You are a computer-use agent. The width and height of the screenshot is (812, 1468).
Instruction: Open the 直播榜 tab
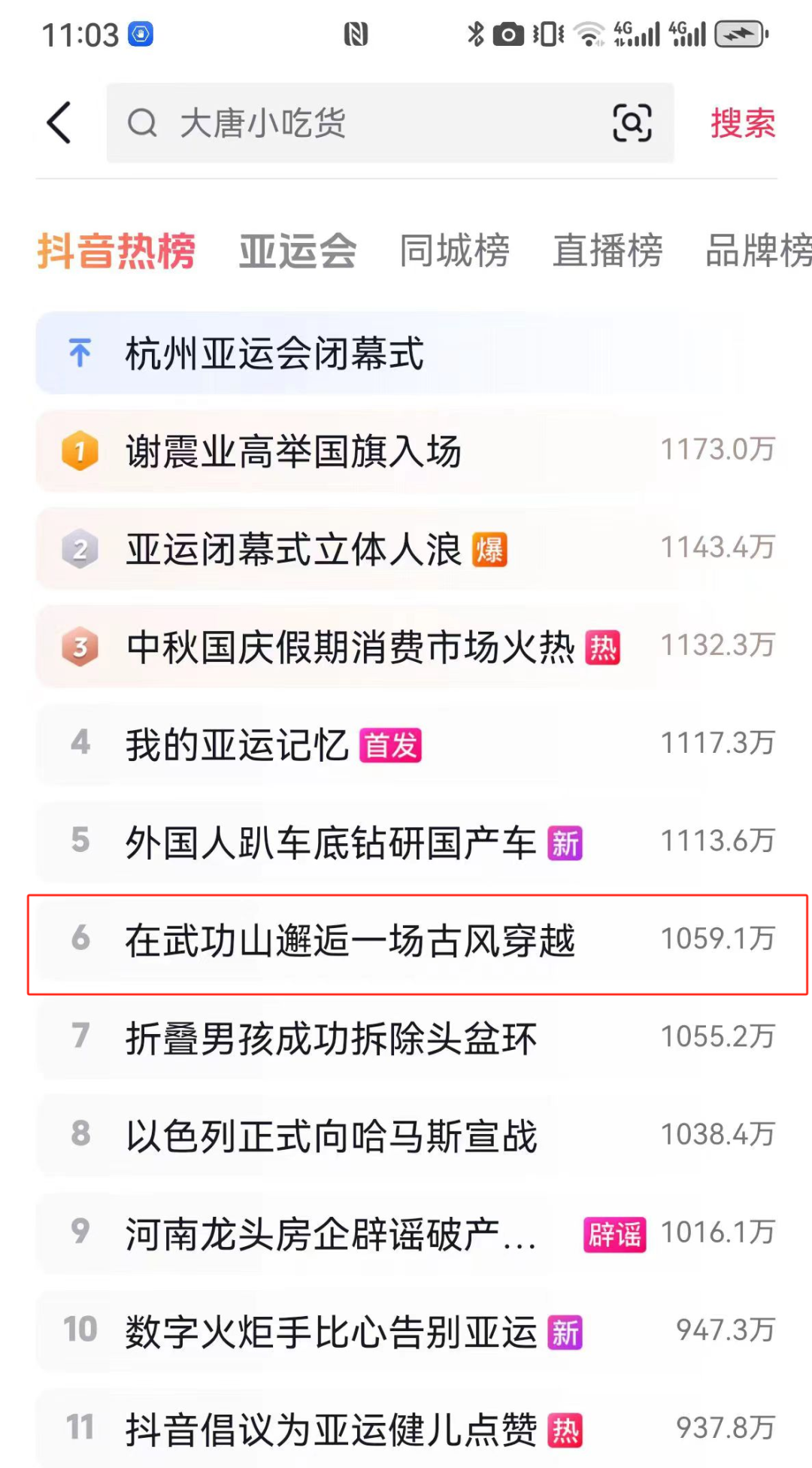coord(607,250)
